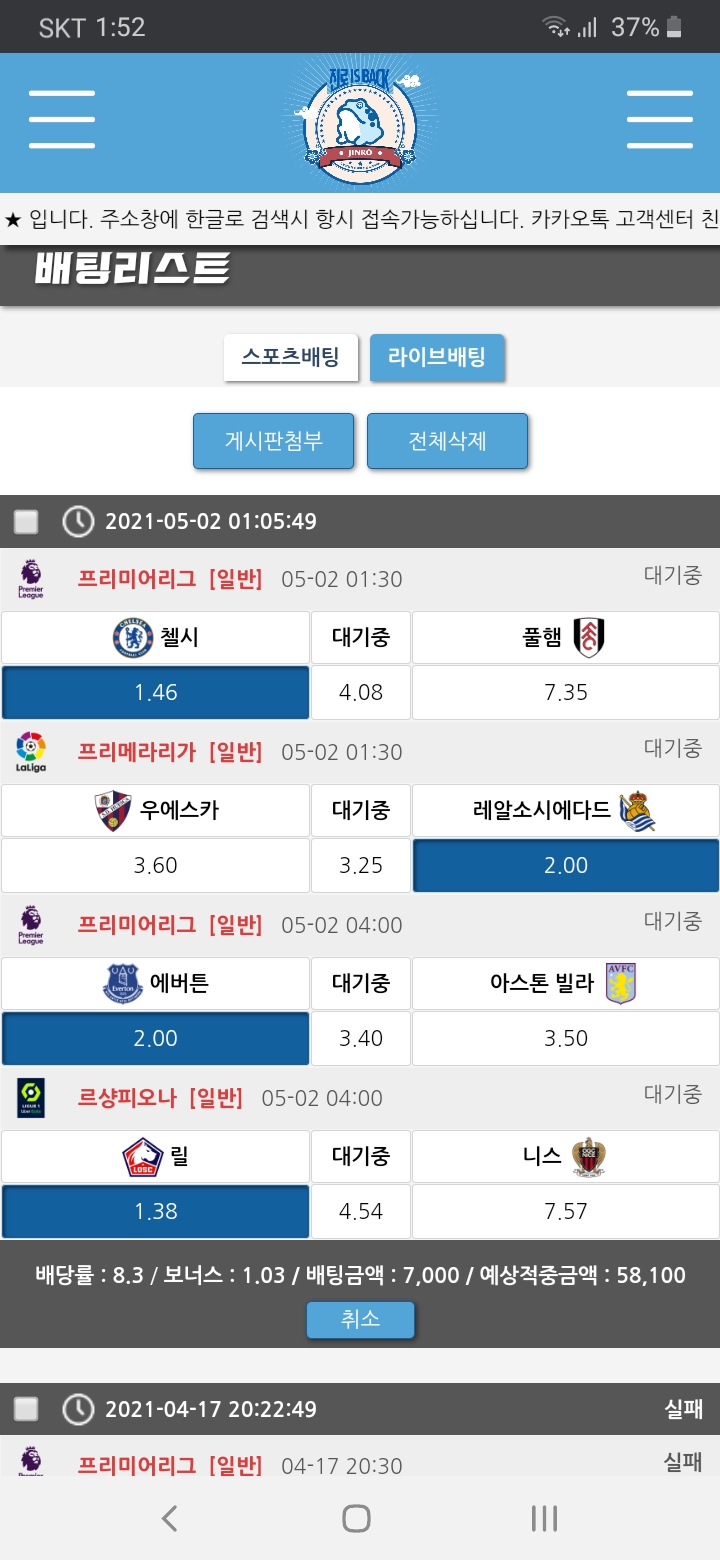Cancel the bet with the 취소 button
This screenshot has width=720, height=1560.
[x=360, y=1319]
